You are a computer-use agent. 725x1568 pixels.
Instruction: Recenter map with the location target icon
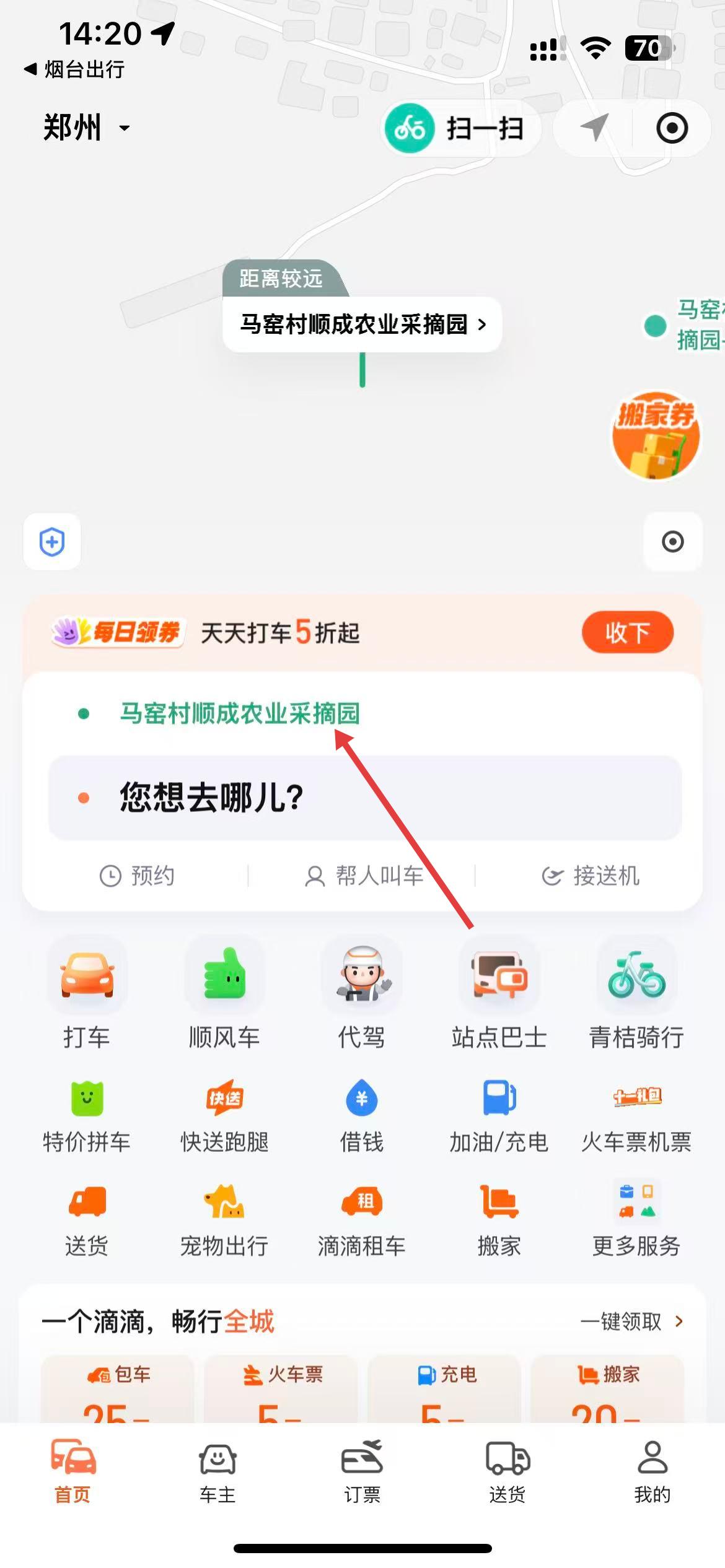click(672, 542)
